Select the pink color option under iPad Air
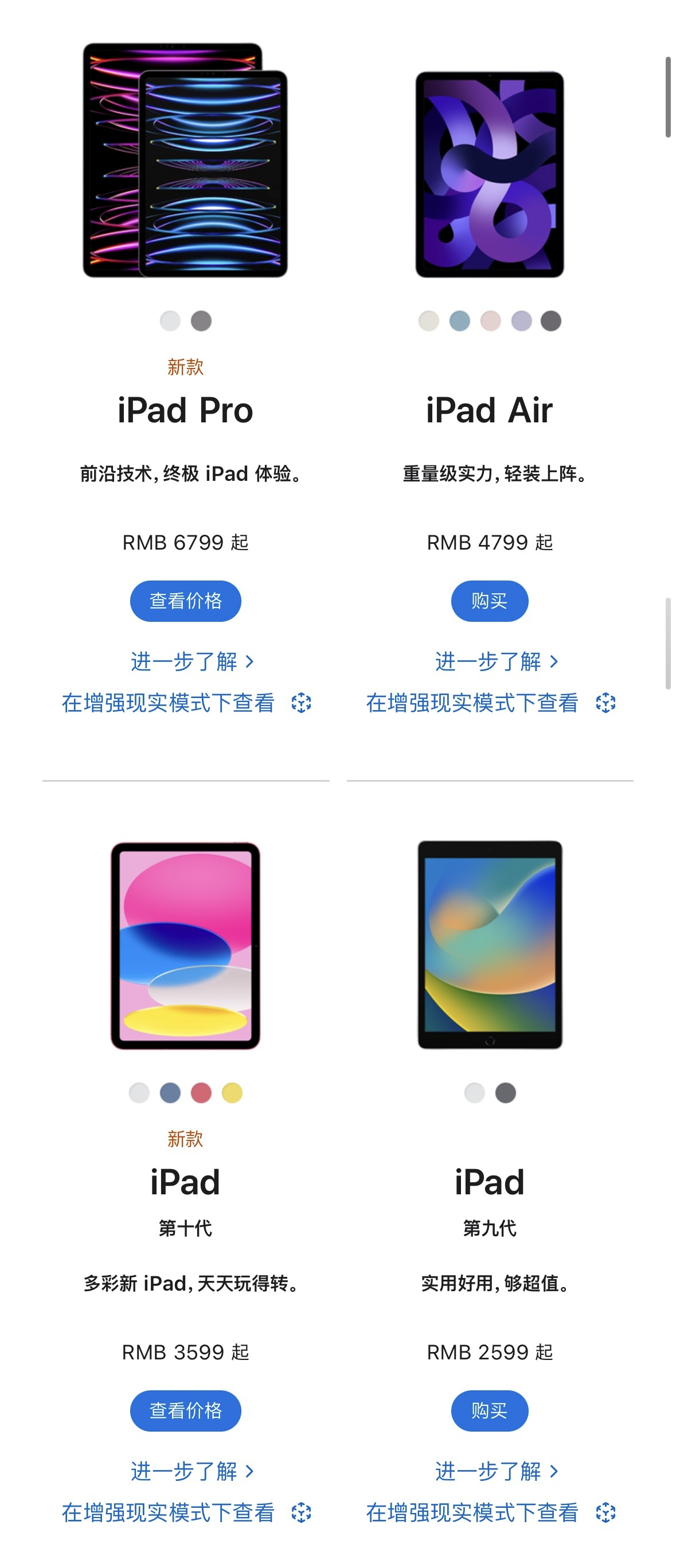Screen dimensions: 676x1568 pos(490,320)
